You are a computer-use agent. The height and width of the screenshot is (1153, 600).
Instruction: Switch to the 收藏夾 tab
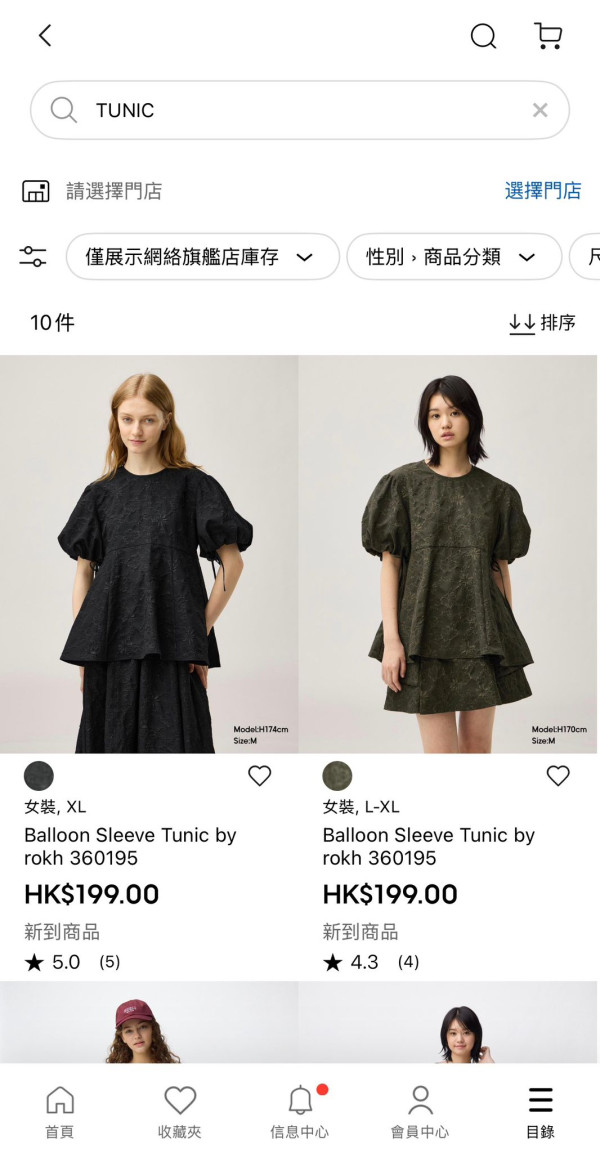[x=180, y=1112]
